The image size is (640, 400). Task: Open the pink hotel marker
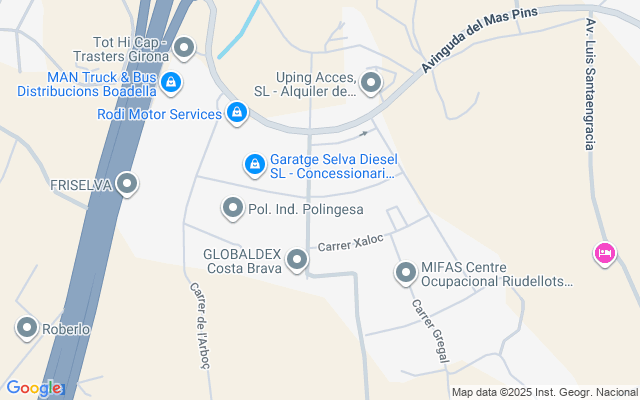click(x=604, y=254)
